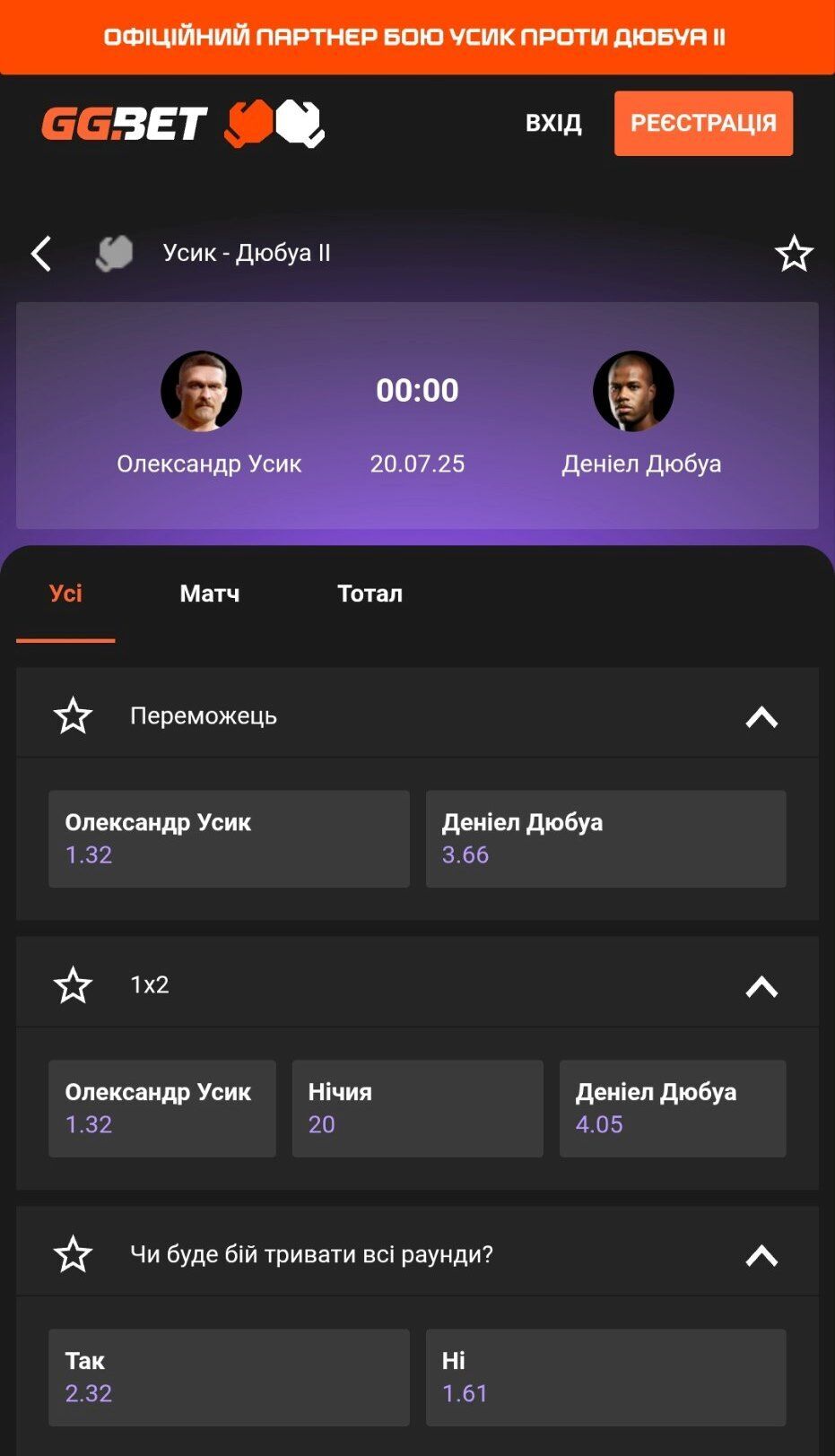The image size is (835, 1456).
Task: Select the Усі tab
Action: coord(65,594)
